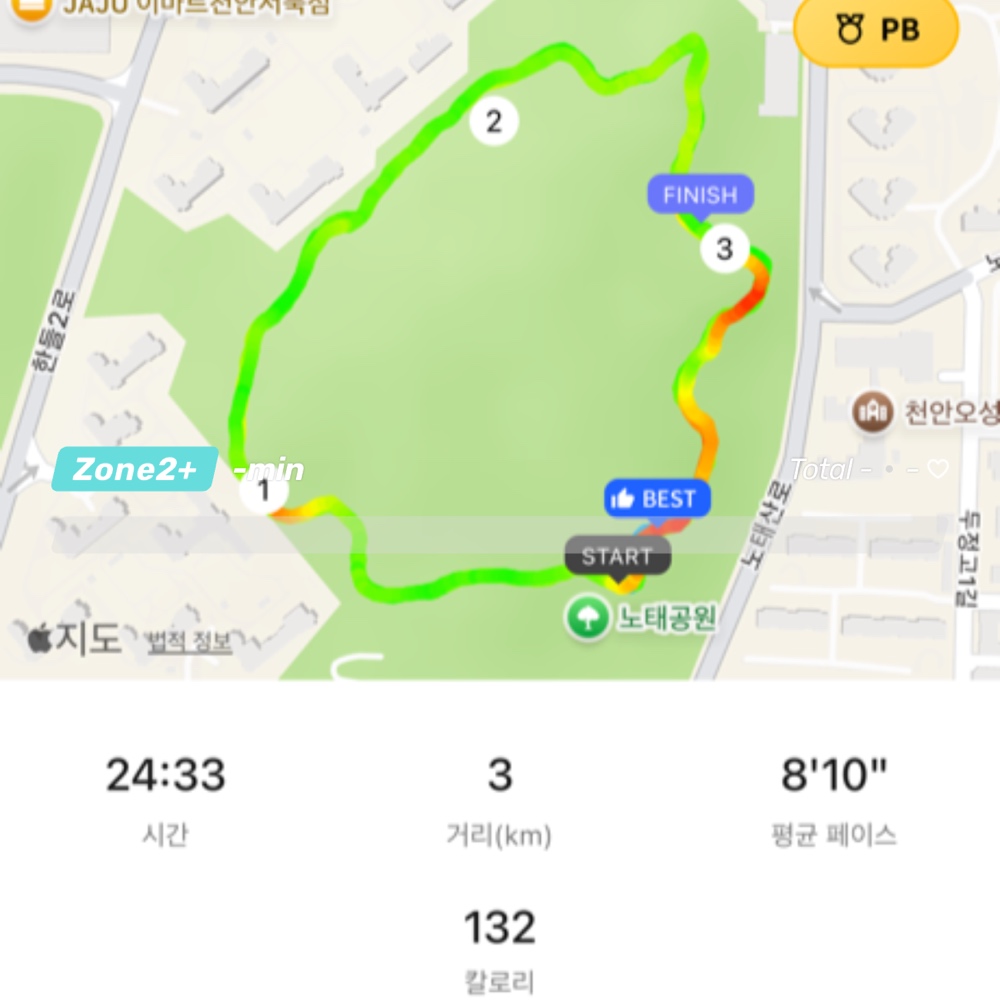Image resolution: width=1000 pixels, height=1000 pixels.
Task: Tap the BEST pace marker on the route
Action: coord(657,499)
